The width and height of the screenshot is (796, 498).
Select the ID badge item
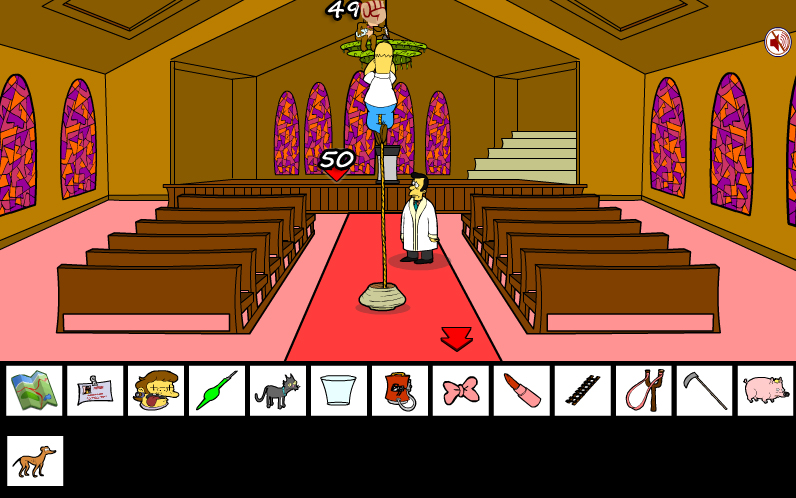95,390
